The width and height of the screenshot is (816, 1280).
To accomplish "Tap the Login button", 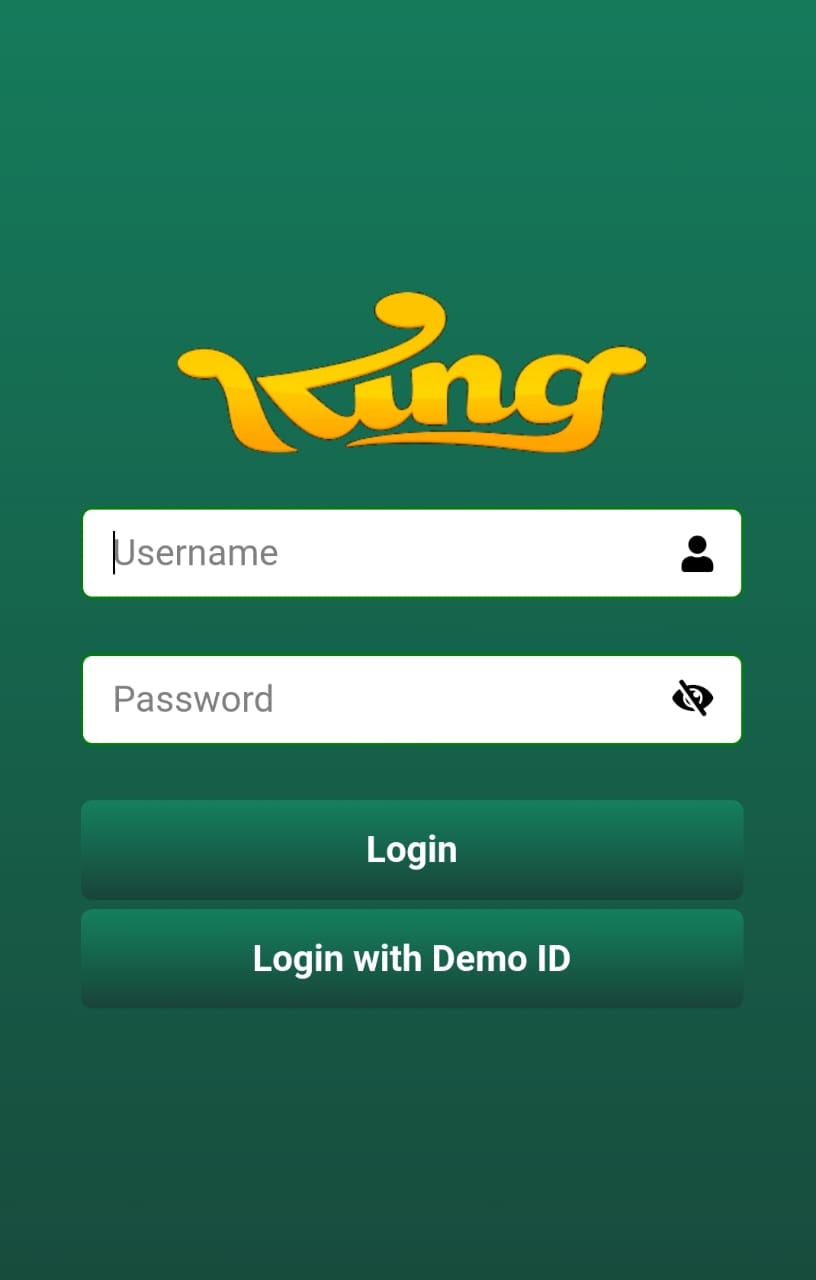I will pos(412,849).
